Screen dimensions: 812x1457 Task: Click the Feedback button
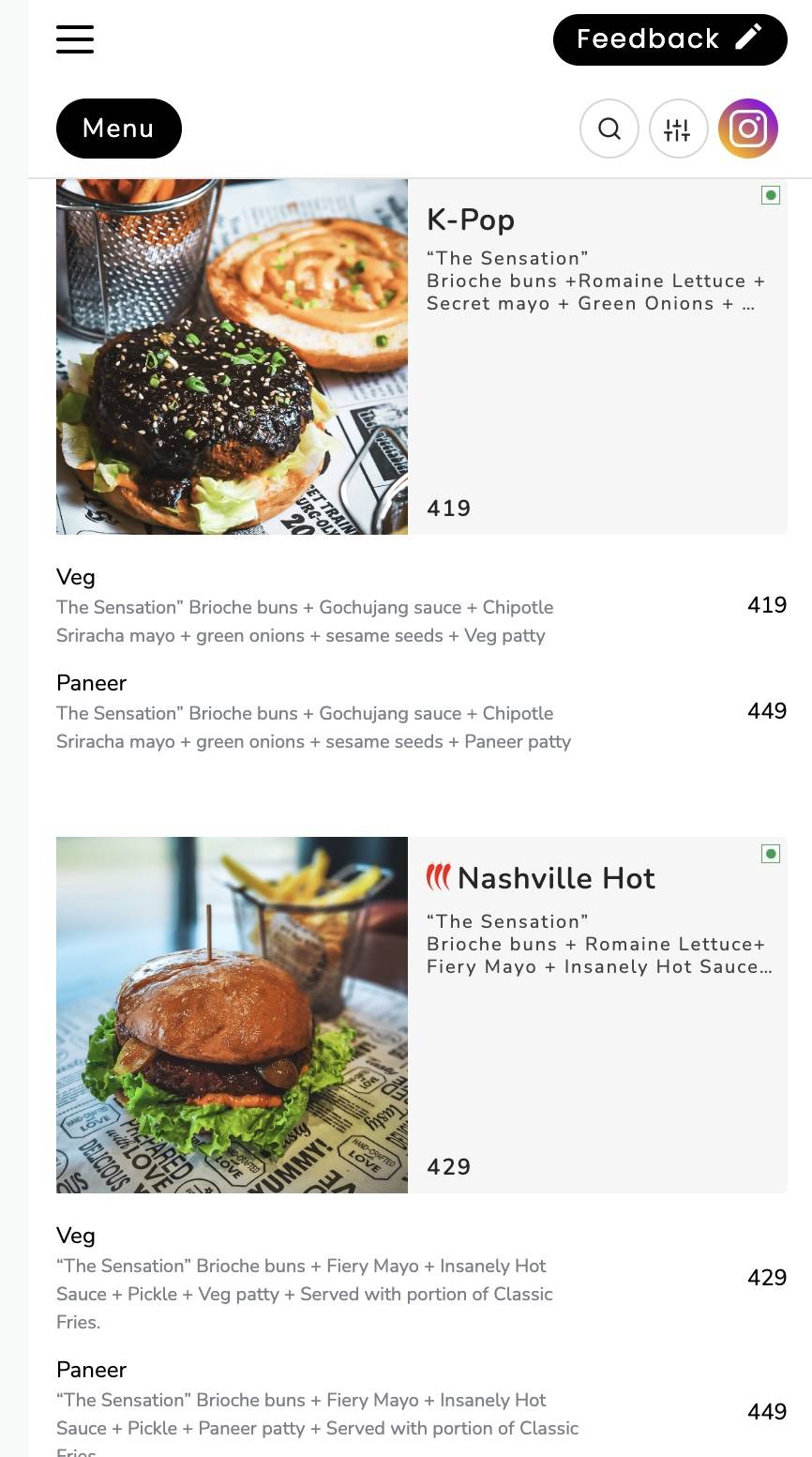pos(669,39)
